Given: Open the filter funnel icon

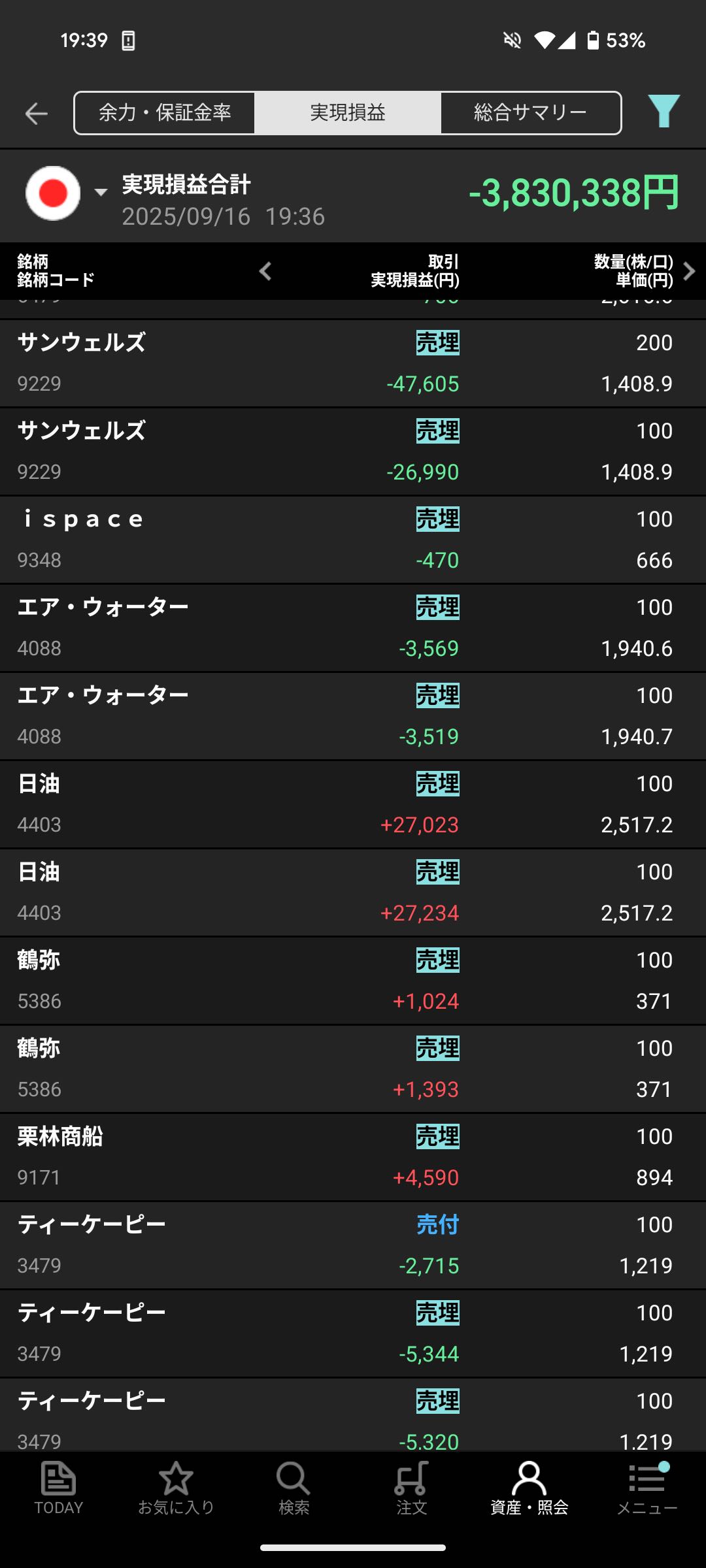Looking at the screenshot, I should 664,112.
